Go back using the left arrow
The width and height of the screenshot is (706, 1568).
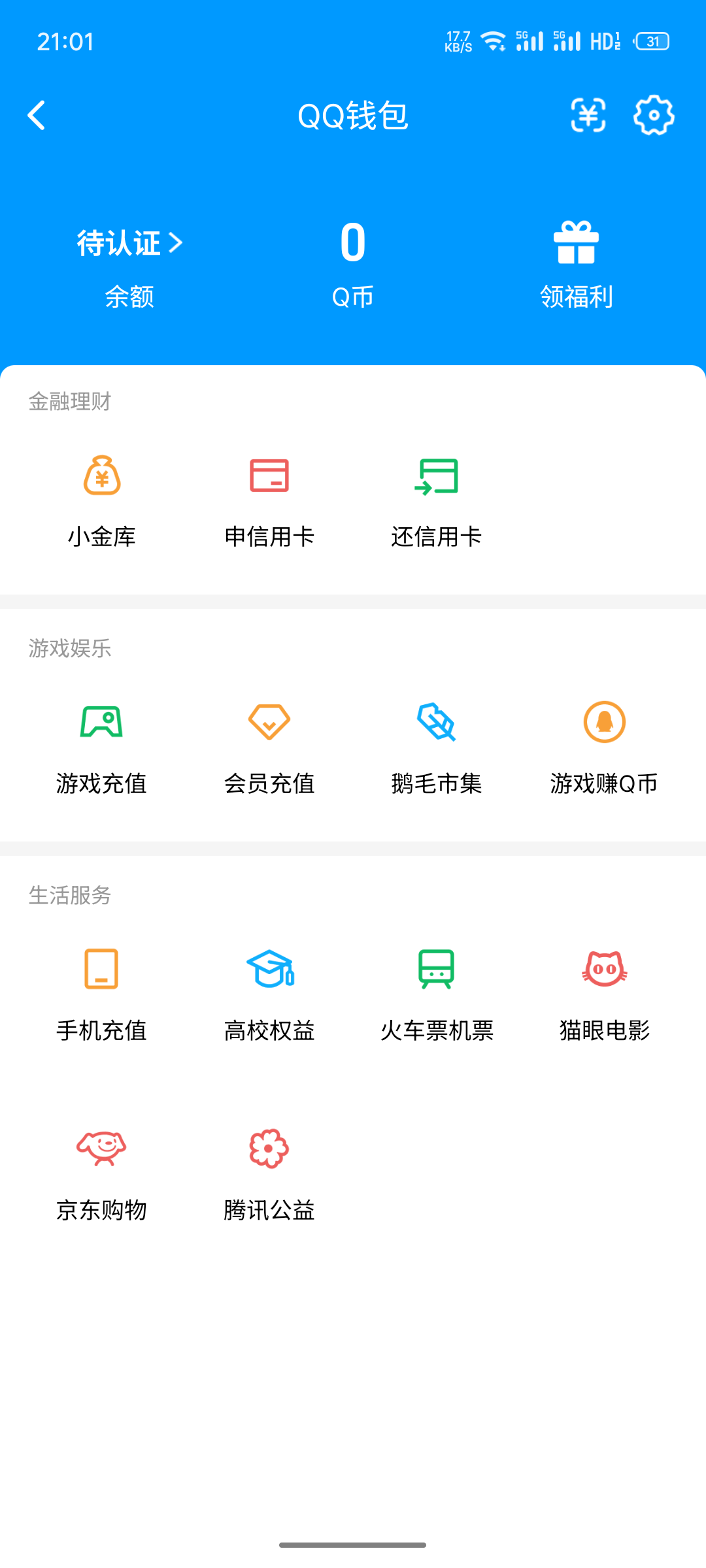pyautogui.click(x=37, y=115)
